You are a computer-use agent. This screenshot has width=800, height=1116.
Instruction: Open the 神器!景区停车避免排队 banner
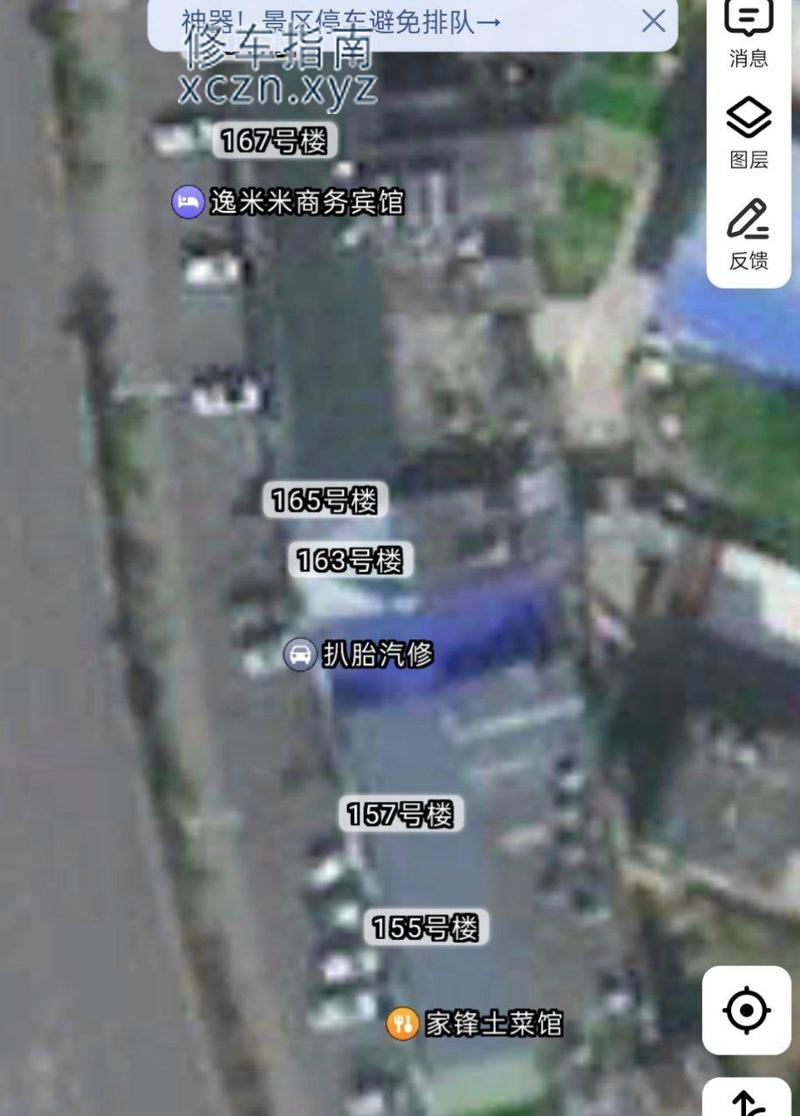click(x=340, y=21)
